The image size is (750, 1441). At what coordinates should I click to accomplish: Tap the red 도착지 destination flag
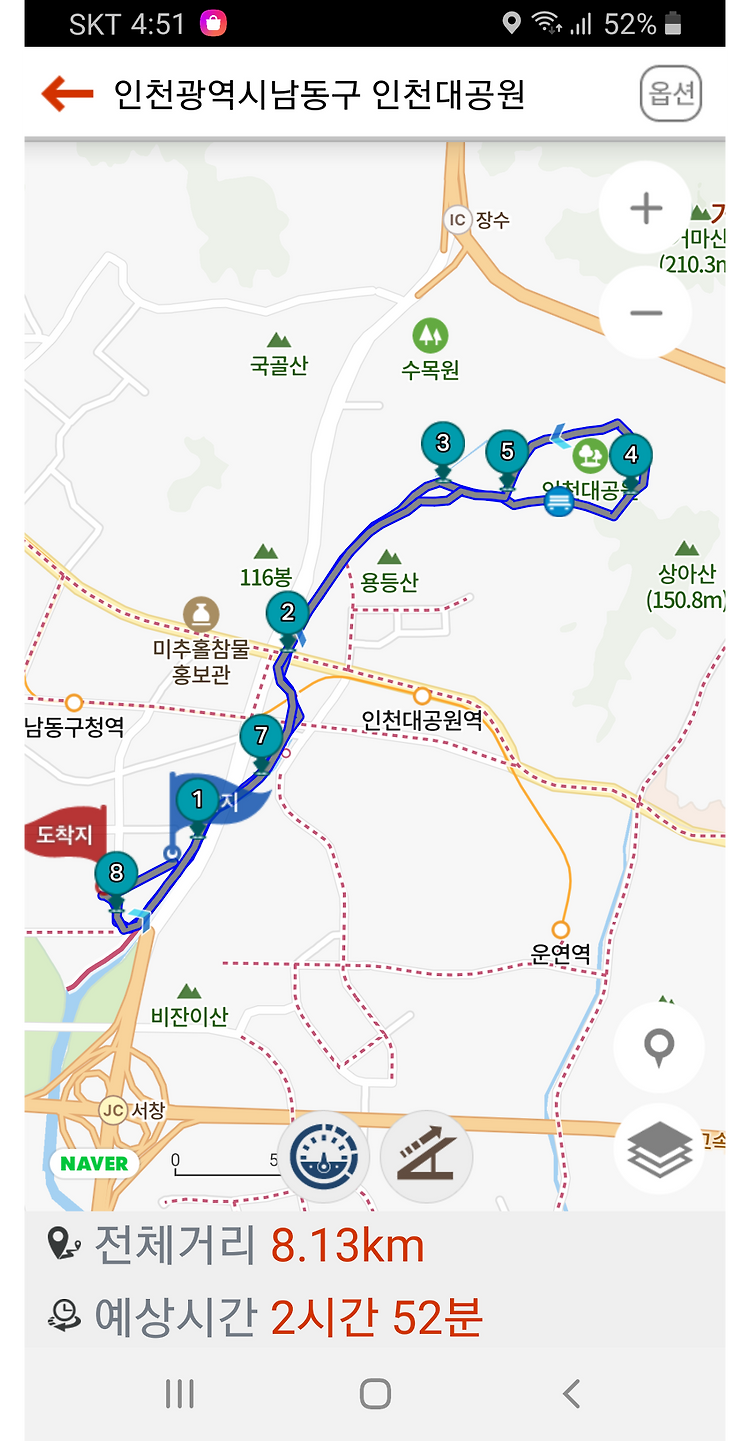click(64, 834)
